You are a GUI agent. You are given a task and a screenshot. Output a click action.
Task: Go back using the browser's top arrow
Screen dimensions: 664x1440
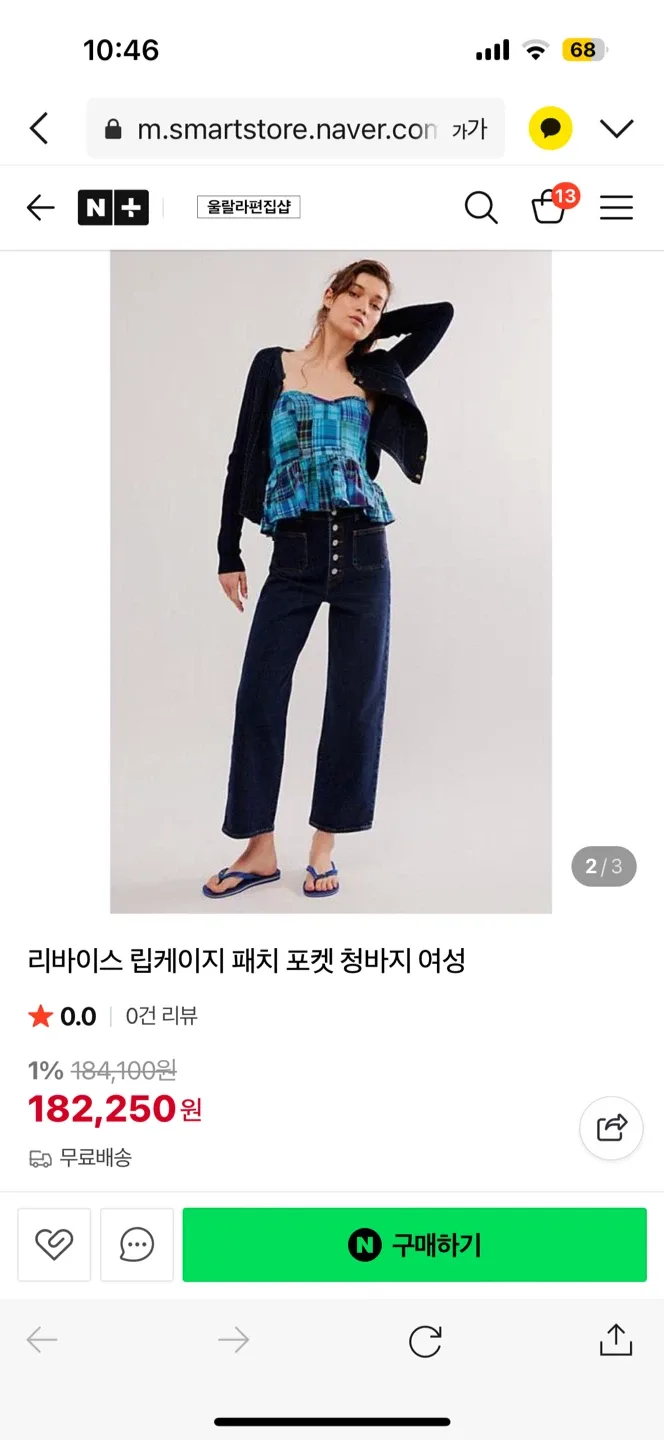[39, 128]
